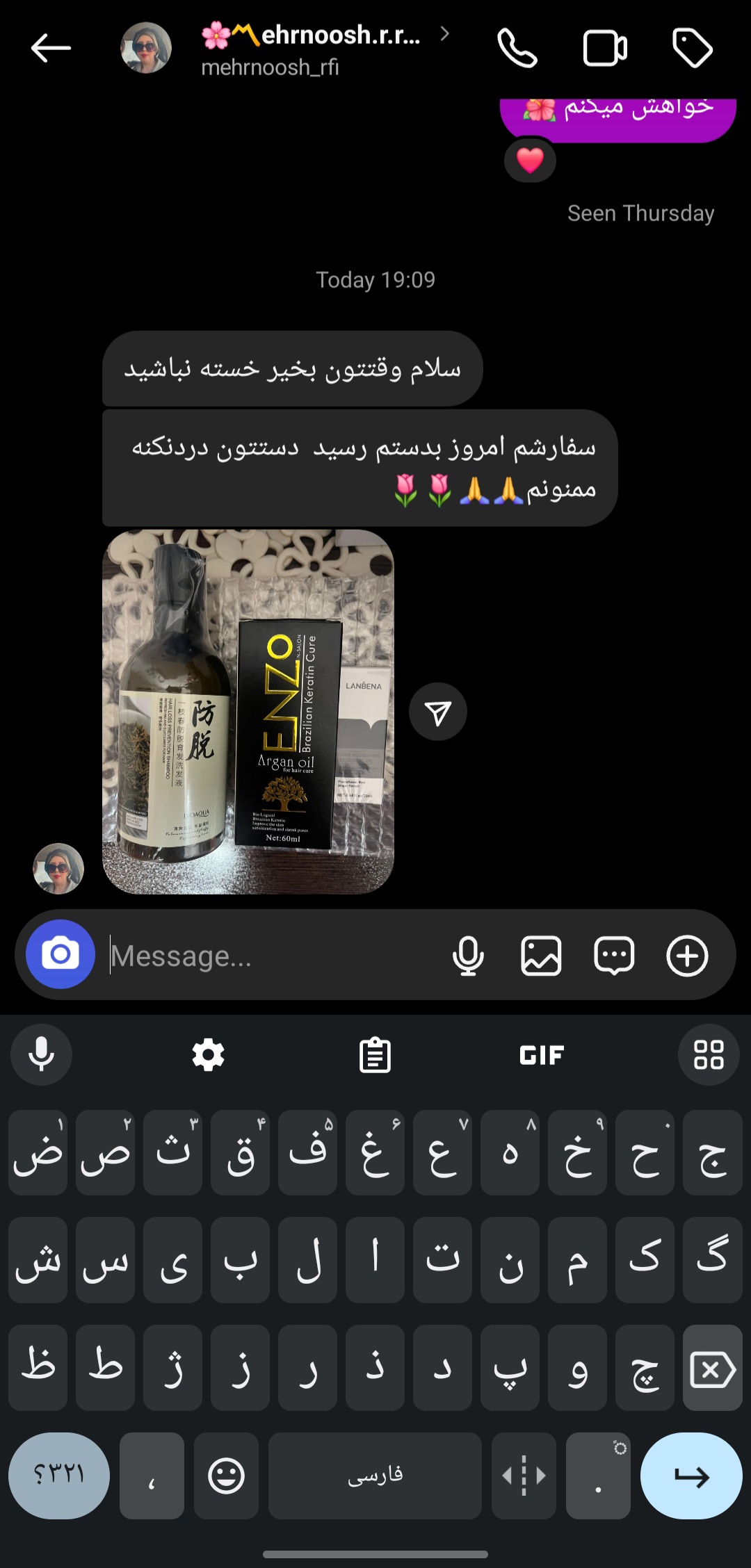
Task: Switch keyboard to the numbers and symbols layout
Action: click(59, 1476)
